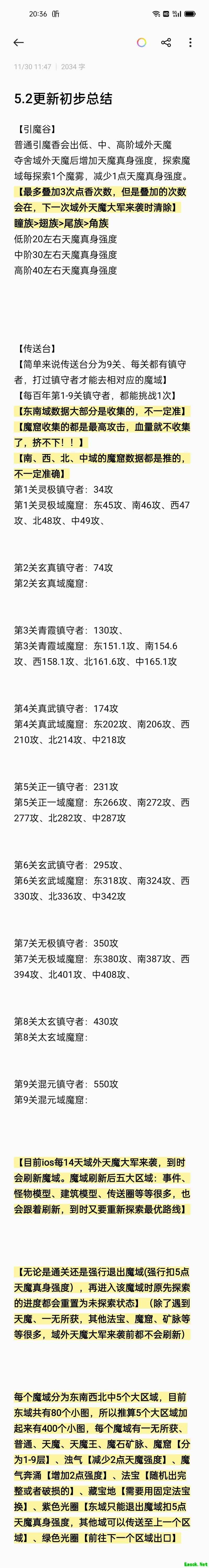This screenshot has height=1568, width=209.
Task: Open the three-dot overflow menu
Action: (190, 43)
